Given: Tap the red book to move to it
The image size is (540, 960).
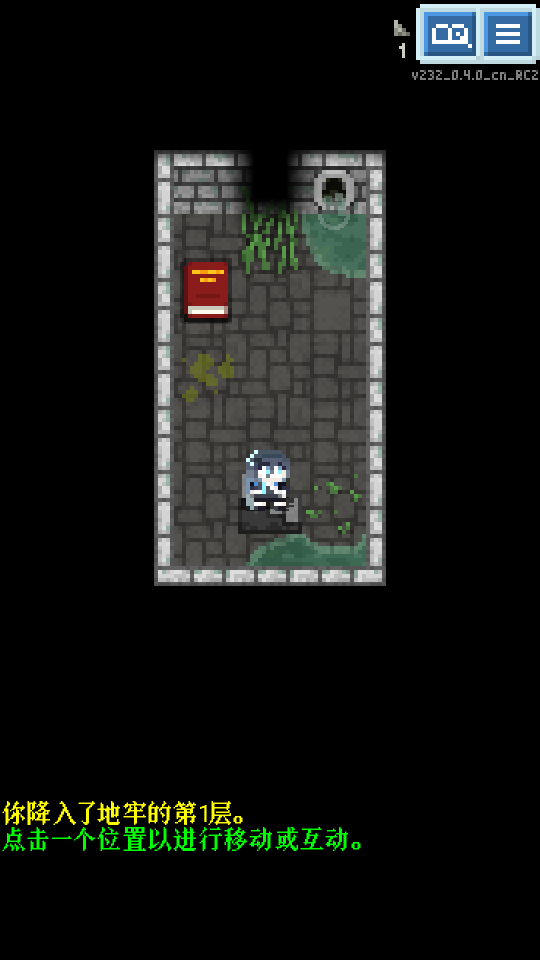Looking at the screenshot, I should click(x=207, y=290).
